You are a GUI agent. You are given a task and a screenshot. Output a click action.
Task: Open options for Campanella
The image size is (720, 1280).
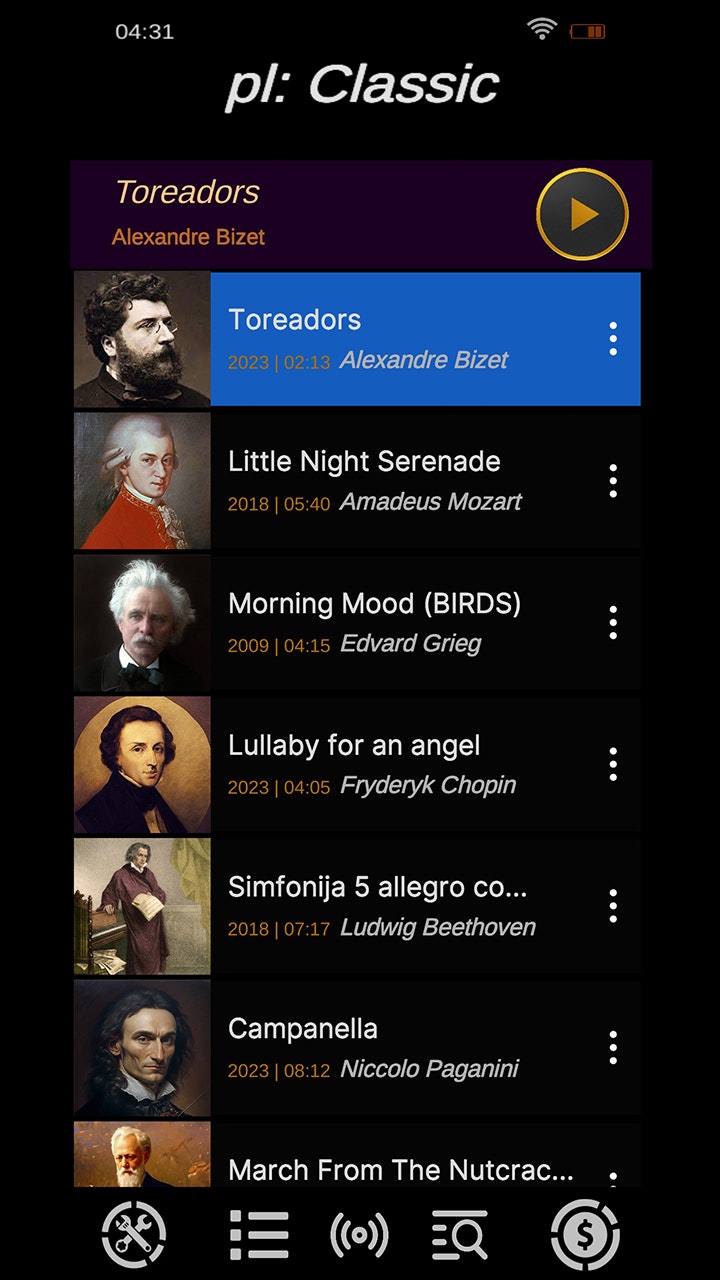[613, 1048]
